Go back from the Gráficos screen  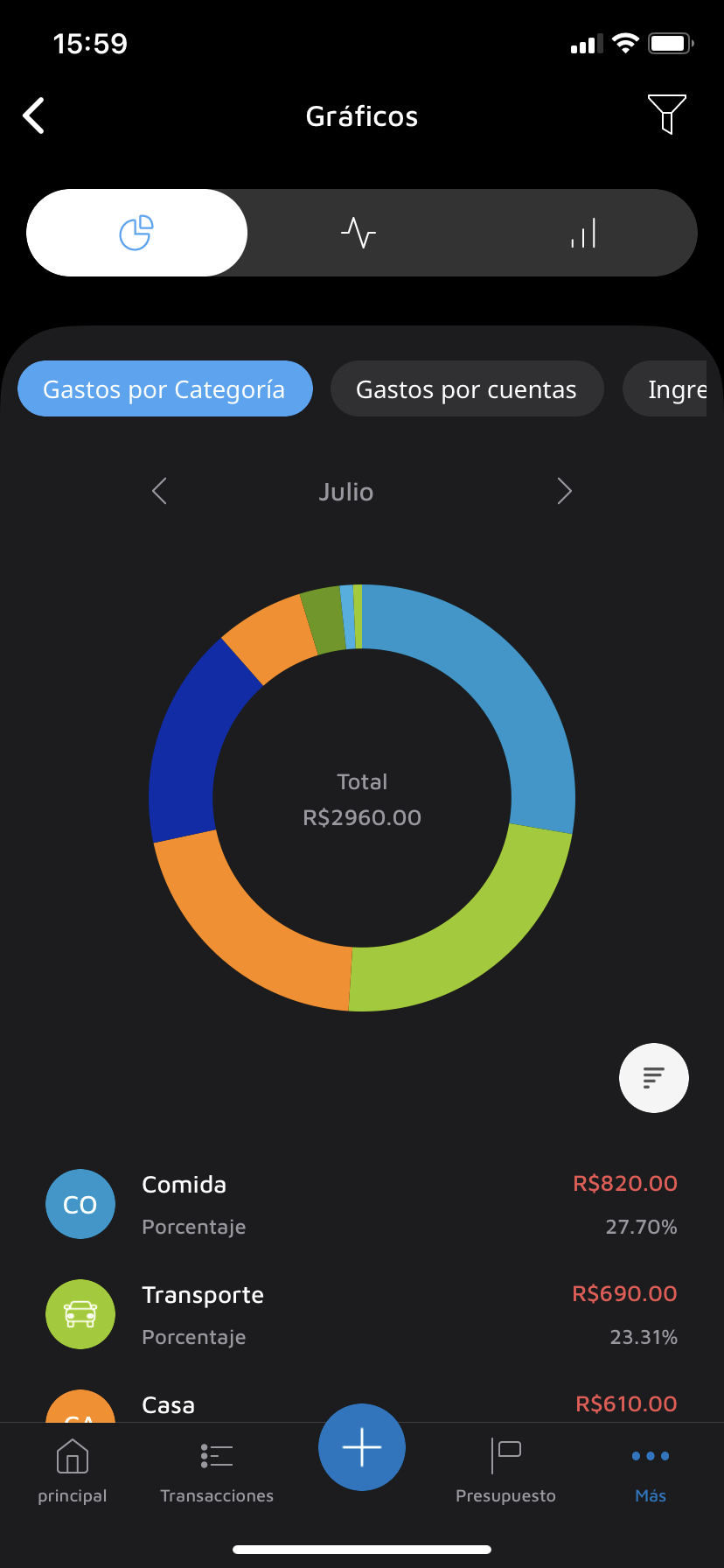pos(34,115)
